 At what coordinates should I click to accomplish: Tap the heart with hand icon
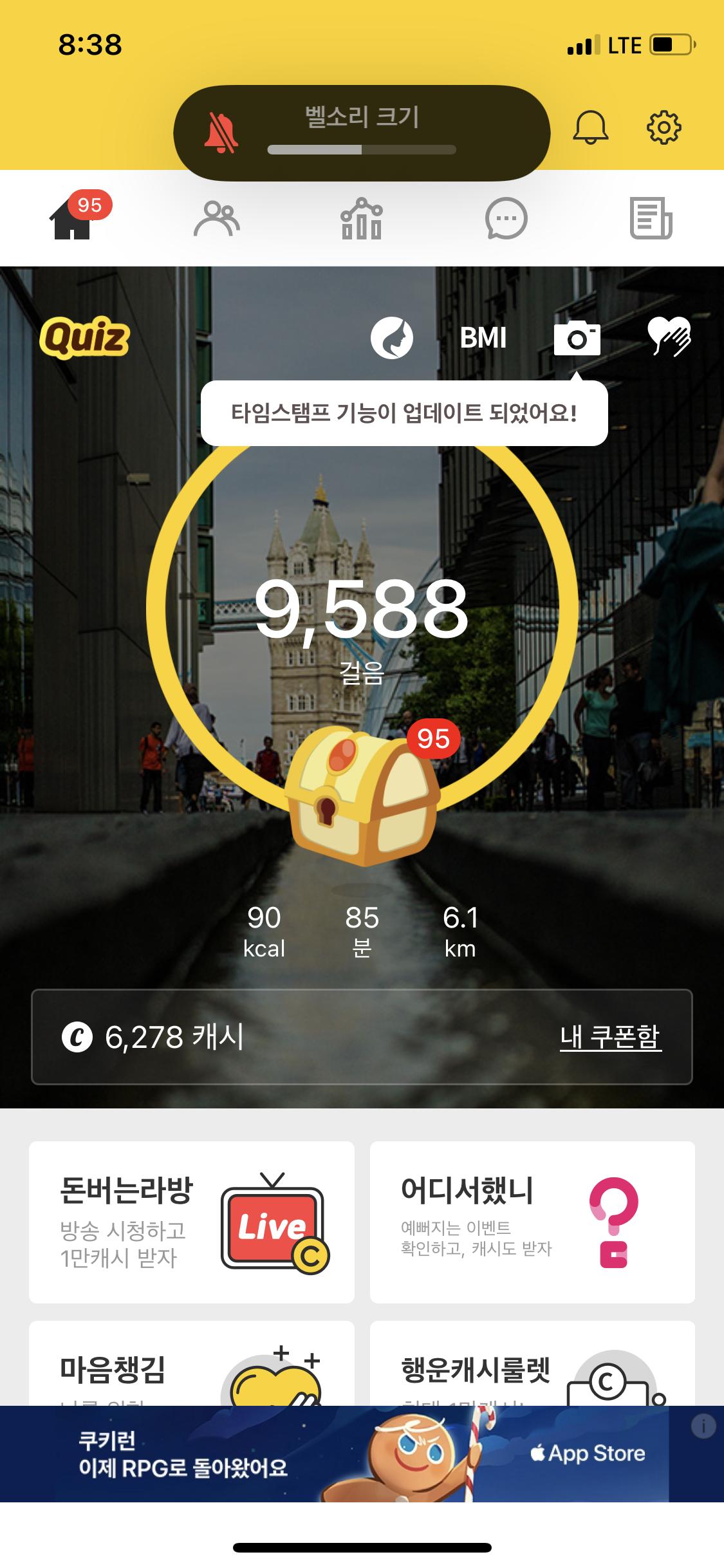point(669,337)
